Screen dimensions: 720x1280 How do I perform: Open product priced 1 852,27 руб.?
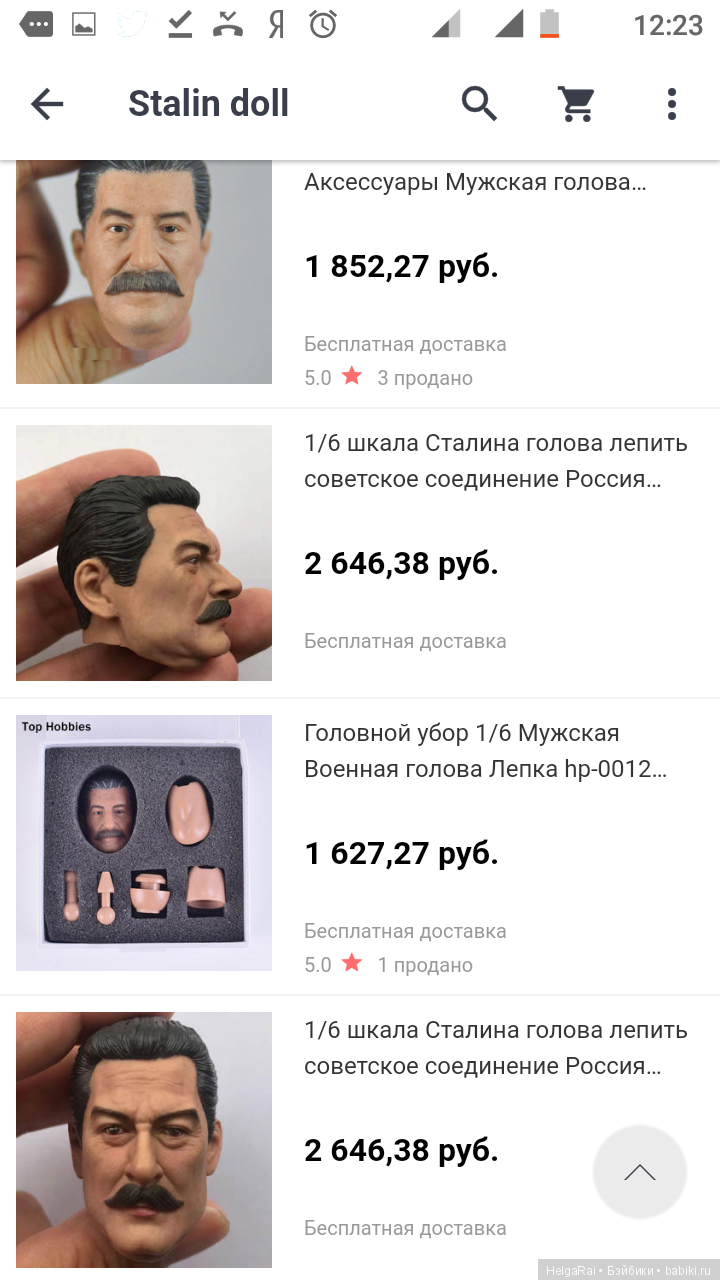pos(401,267)
